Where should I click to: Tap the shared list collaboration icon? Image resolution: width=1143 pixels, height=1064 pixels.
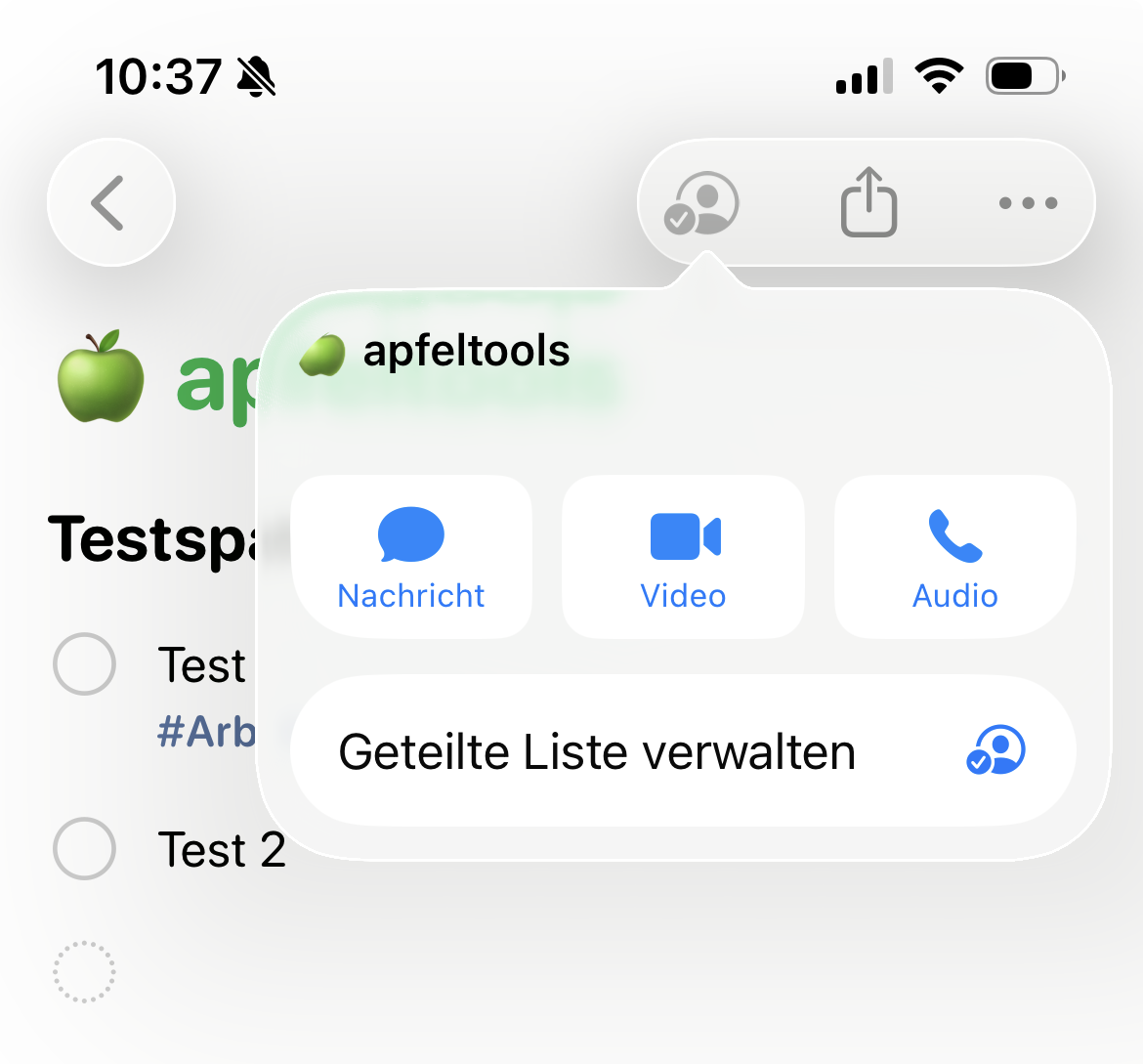702,203
